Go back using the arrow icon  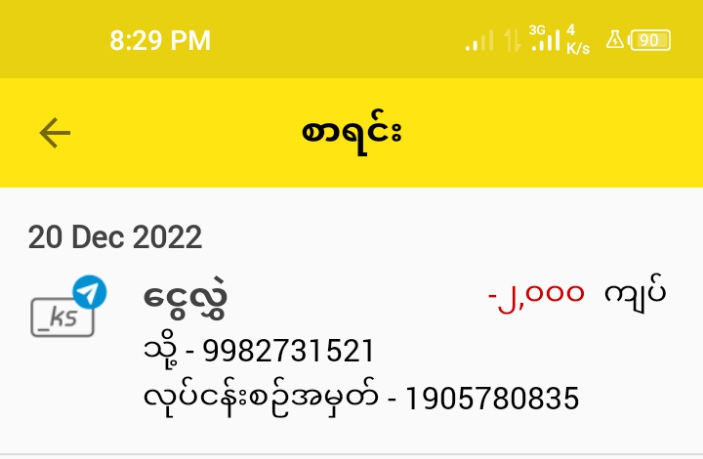[x=55, y=133]
